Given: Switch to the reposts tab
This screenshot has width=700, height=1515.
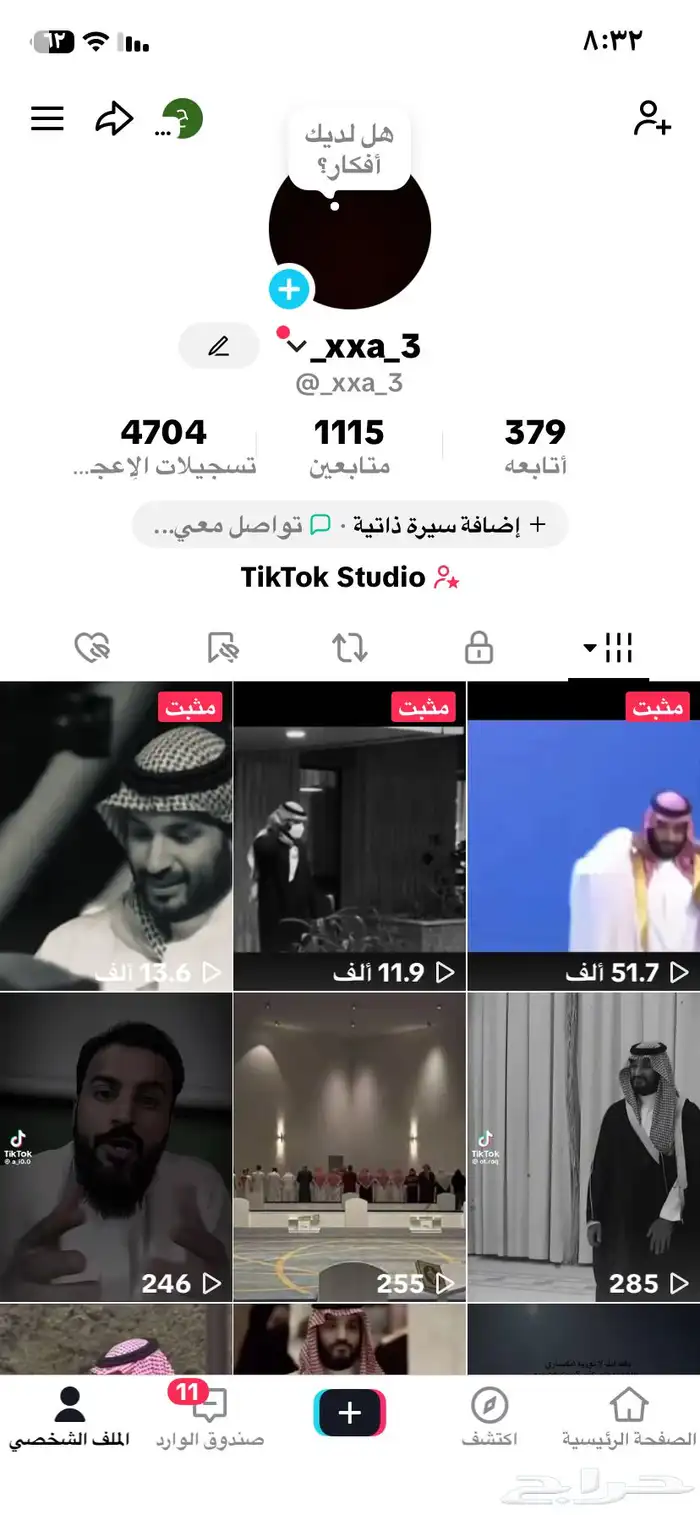Looking at the screenshot, I should pos(350,648).
